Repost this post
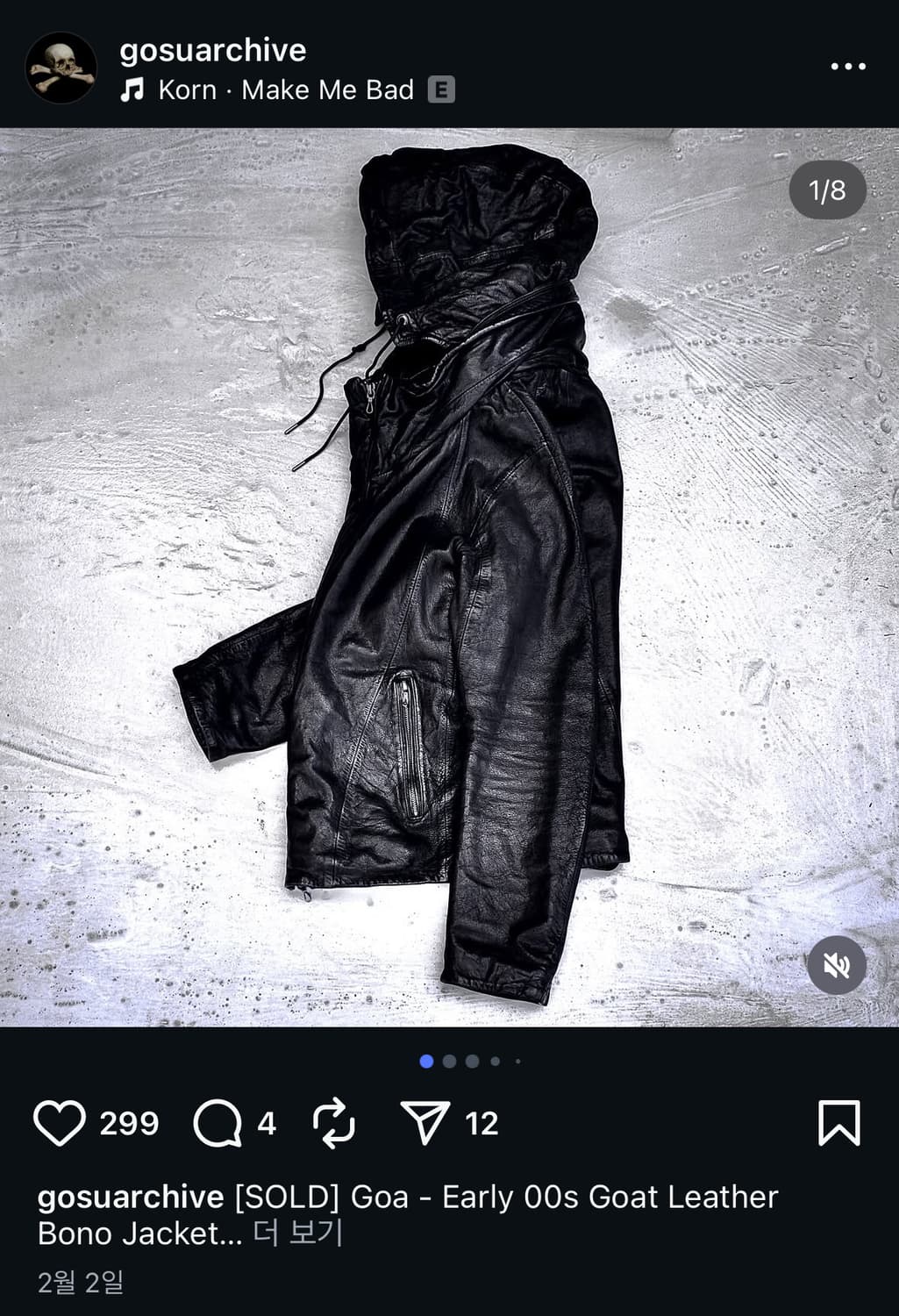This screenshot has height=1316, width=899. [334, 1123]
